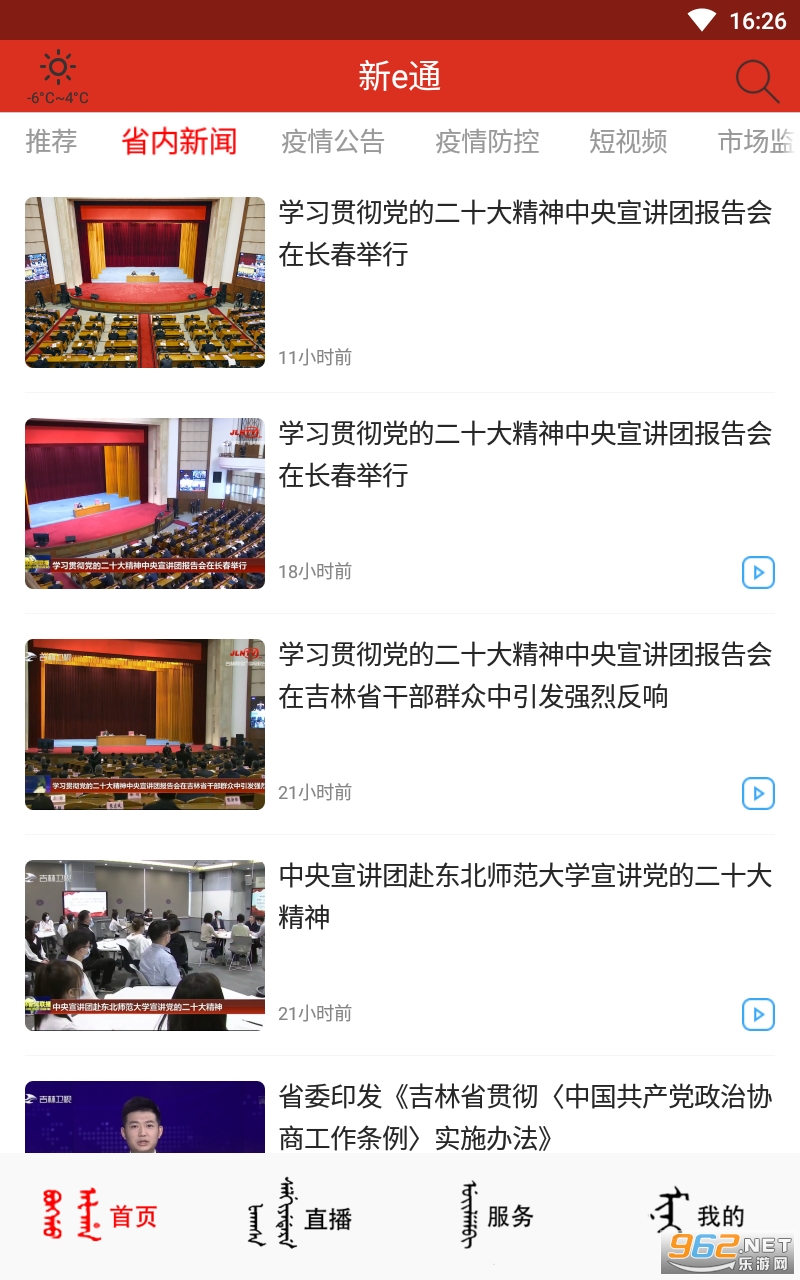Open the weather temperature icon
This screenshot has height=1280, width=800.
(57, 78)
